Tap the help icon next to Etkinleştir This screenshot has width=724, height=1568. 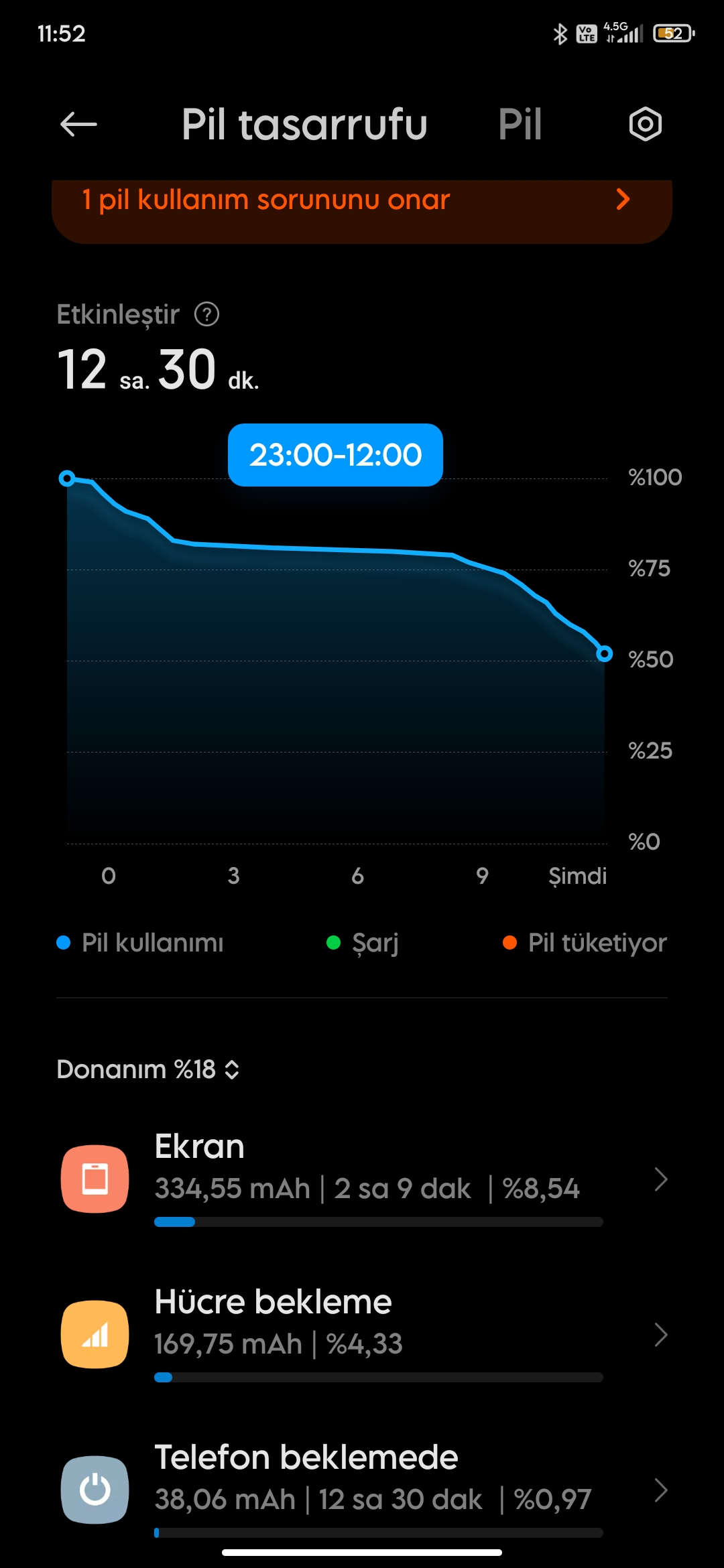(x=206, y=314)
